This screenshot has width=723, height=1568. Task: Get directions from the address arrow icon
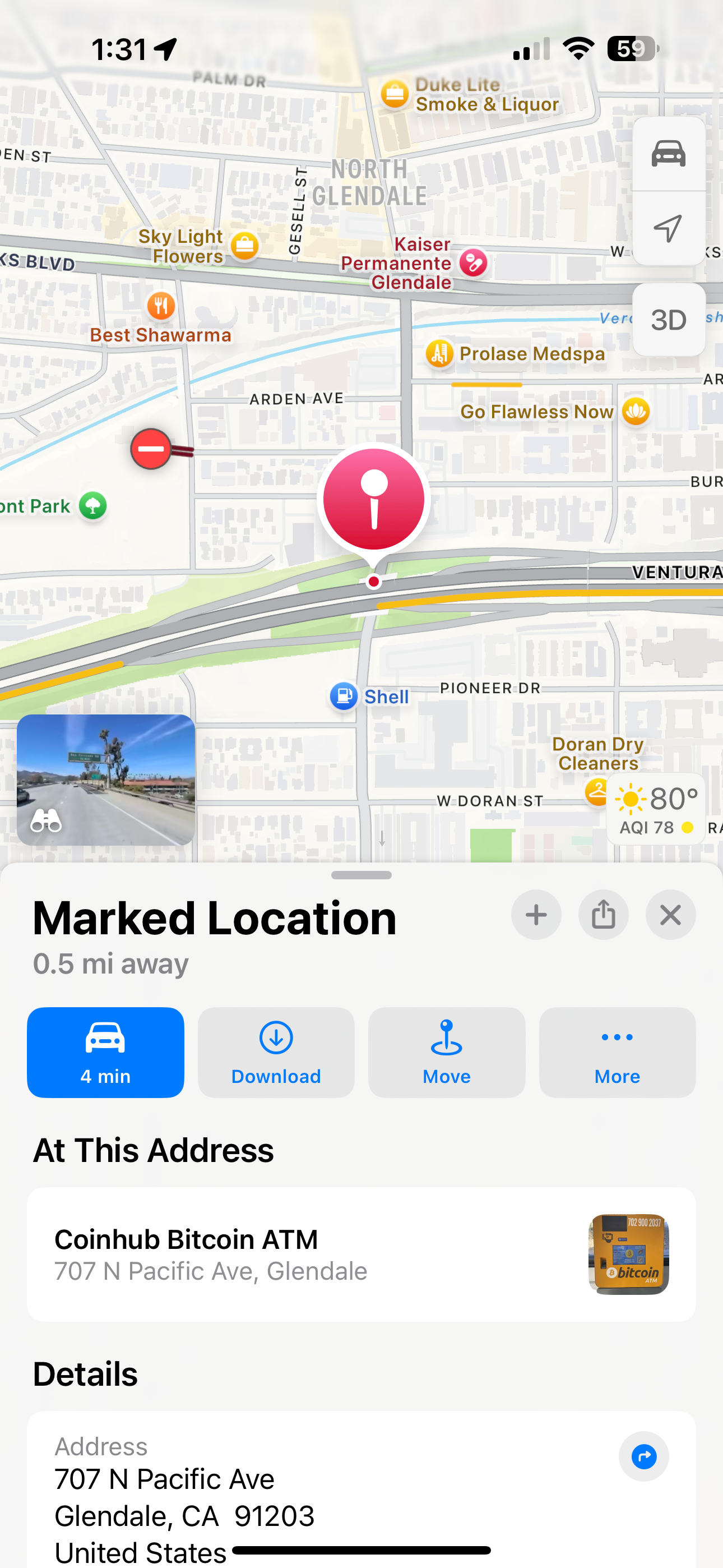click(x=643, y=1456)
